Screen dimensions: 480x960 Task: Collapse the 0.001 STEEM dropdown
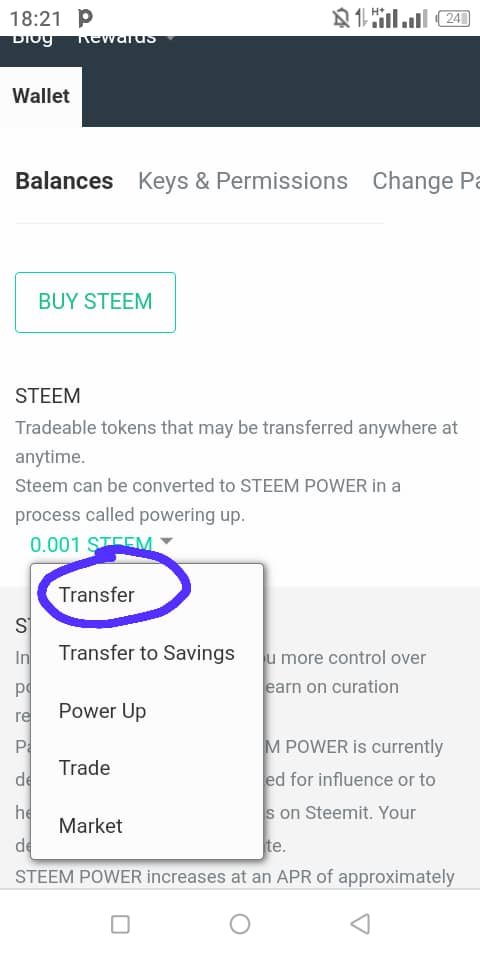click(102, 544)
